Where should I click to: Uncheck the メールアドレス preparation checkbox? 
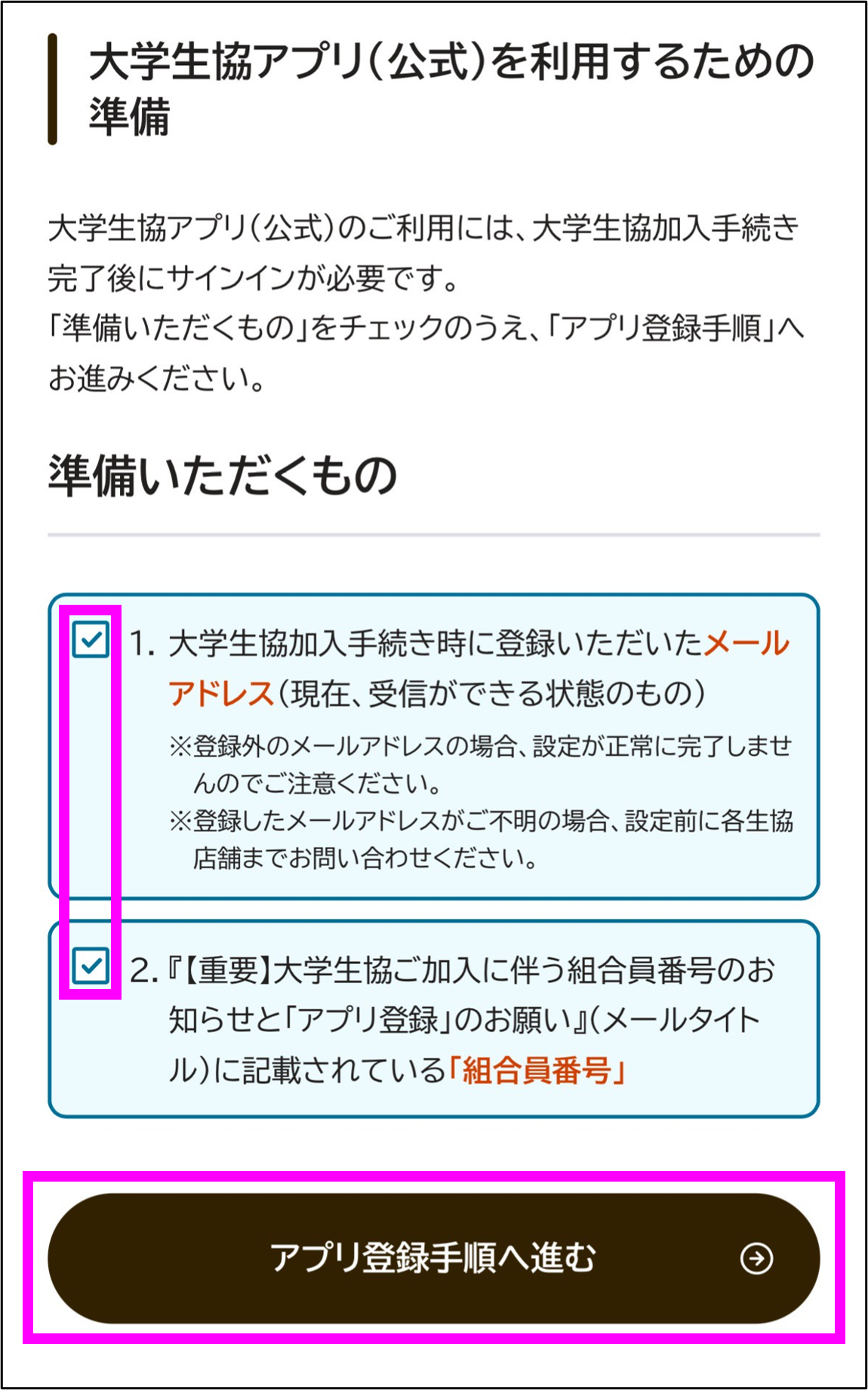tap(91, 640)
